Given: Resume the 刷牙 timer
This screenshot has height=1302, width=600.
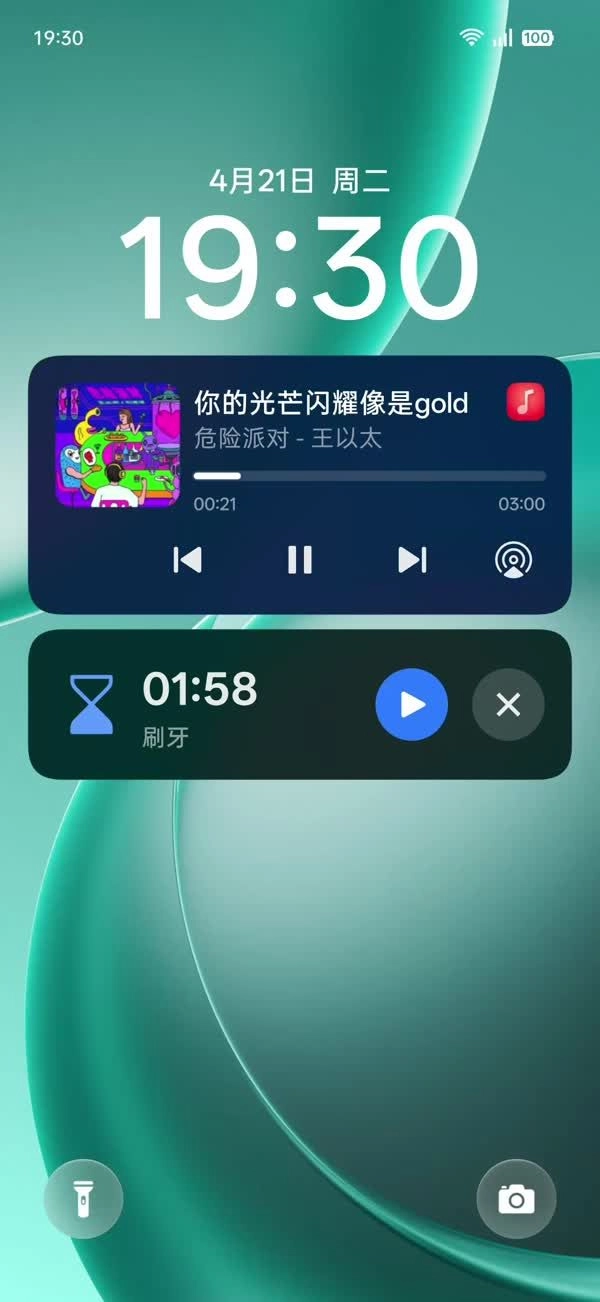Looking at the screenshot, I should [x=411, y=705].
